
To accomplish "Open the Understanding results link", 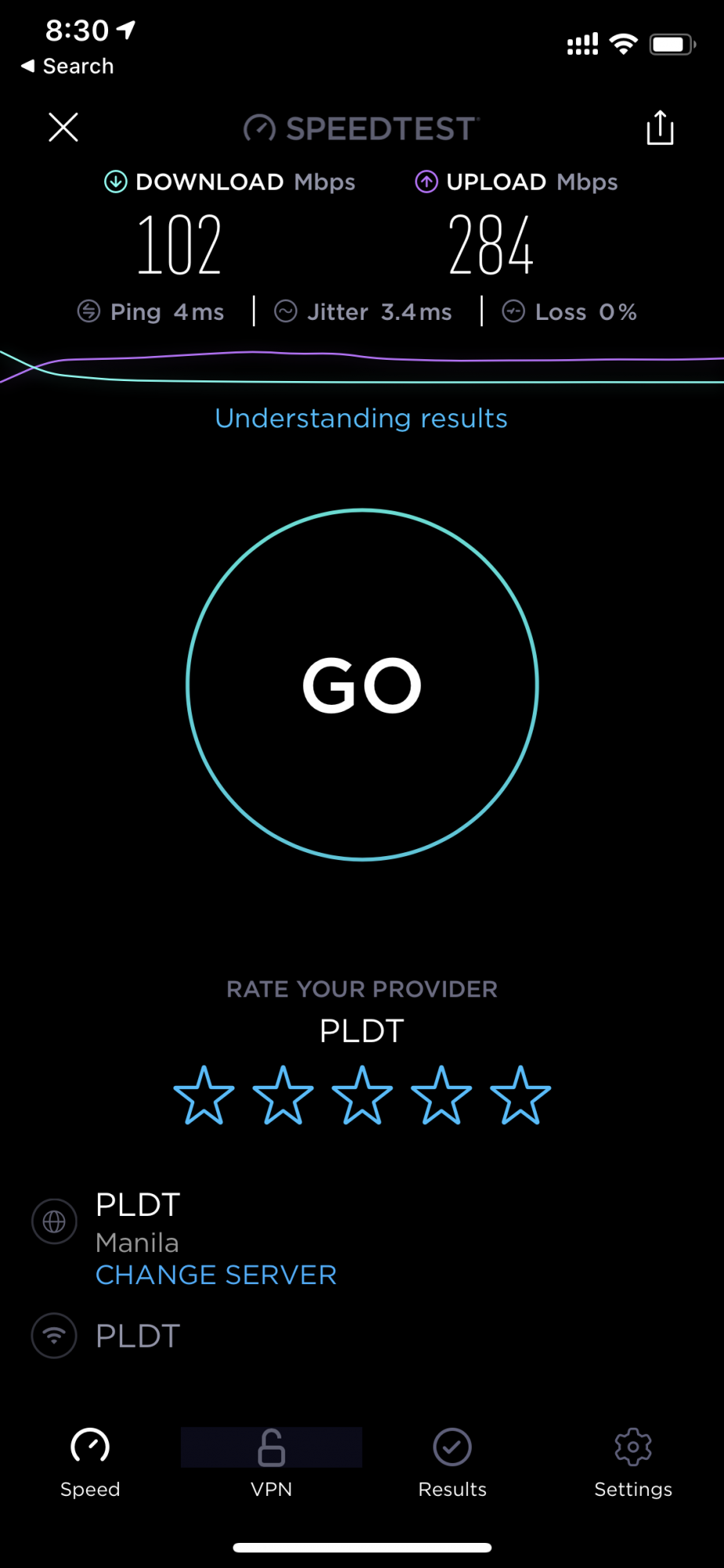I will coord(361,419).
